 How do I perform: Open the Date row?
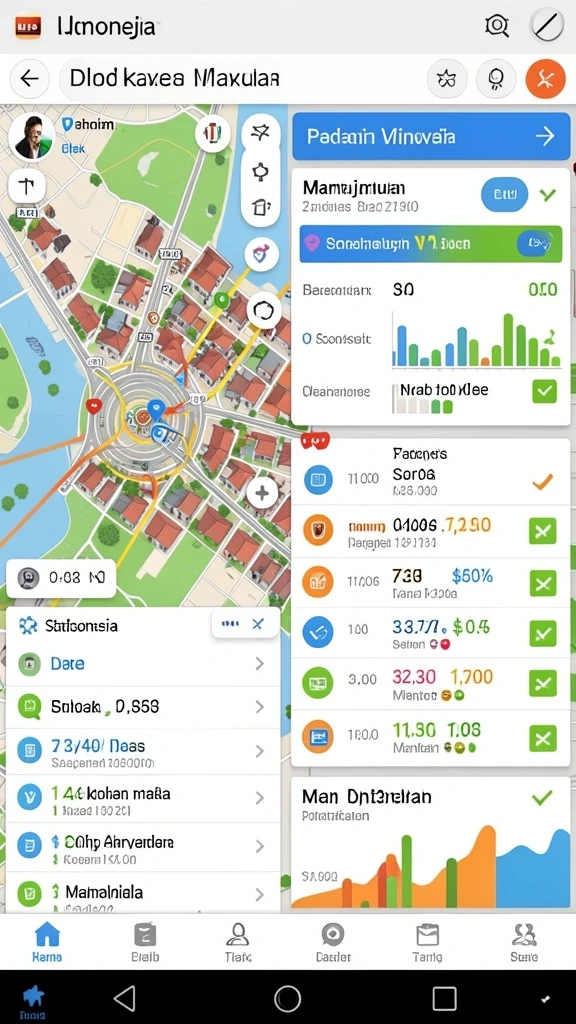(143, 664)
